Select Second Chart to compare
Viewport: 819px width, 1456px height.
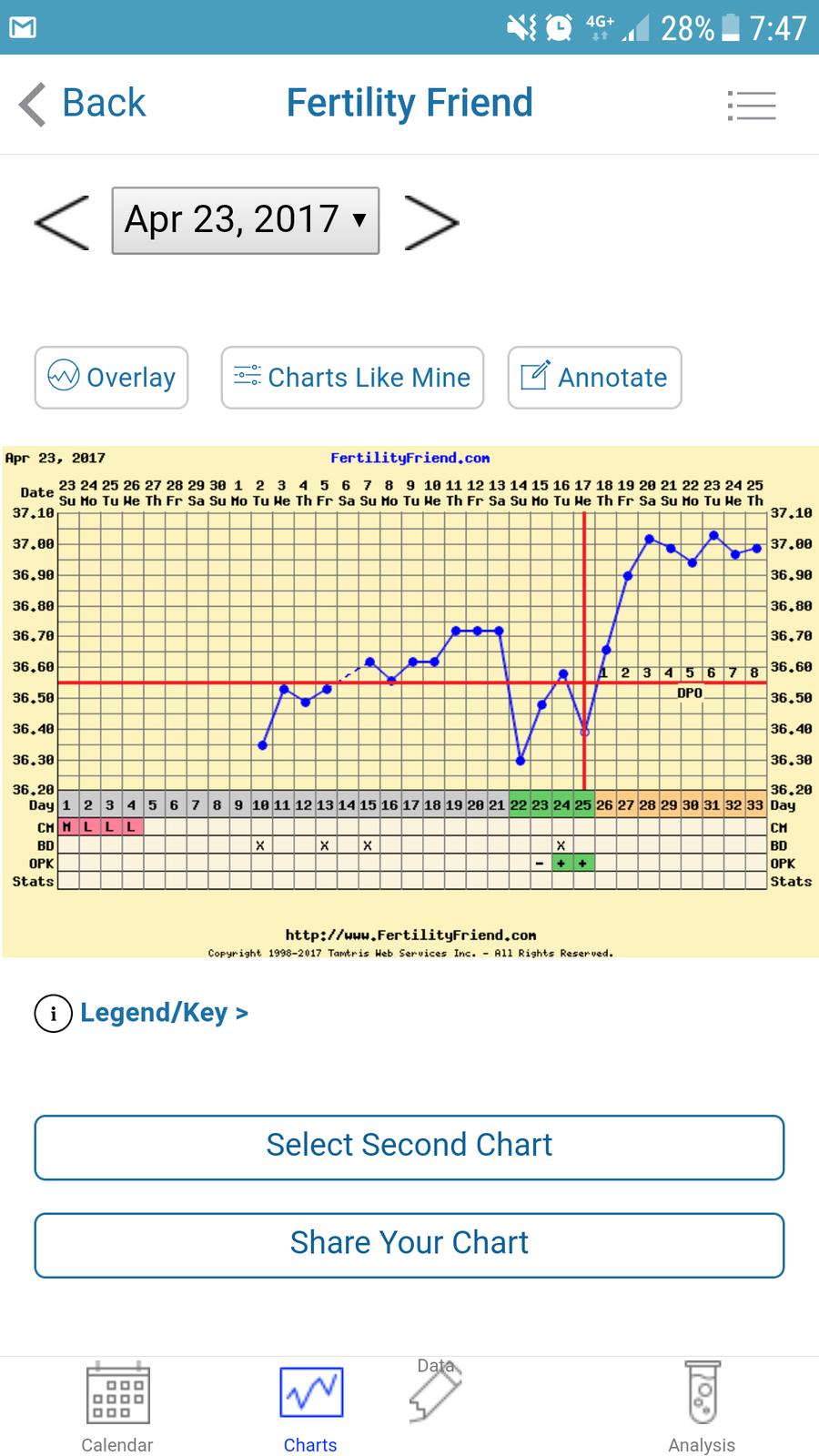point(409,1147)
